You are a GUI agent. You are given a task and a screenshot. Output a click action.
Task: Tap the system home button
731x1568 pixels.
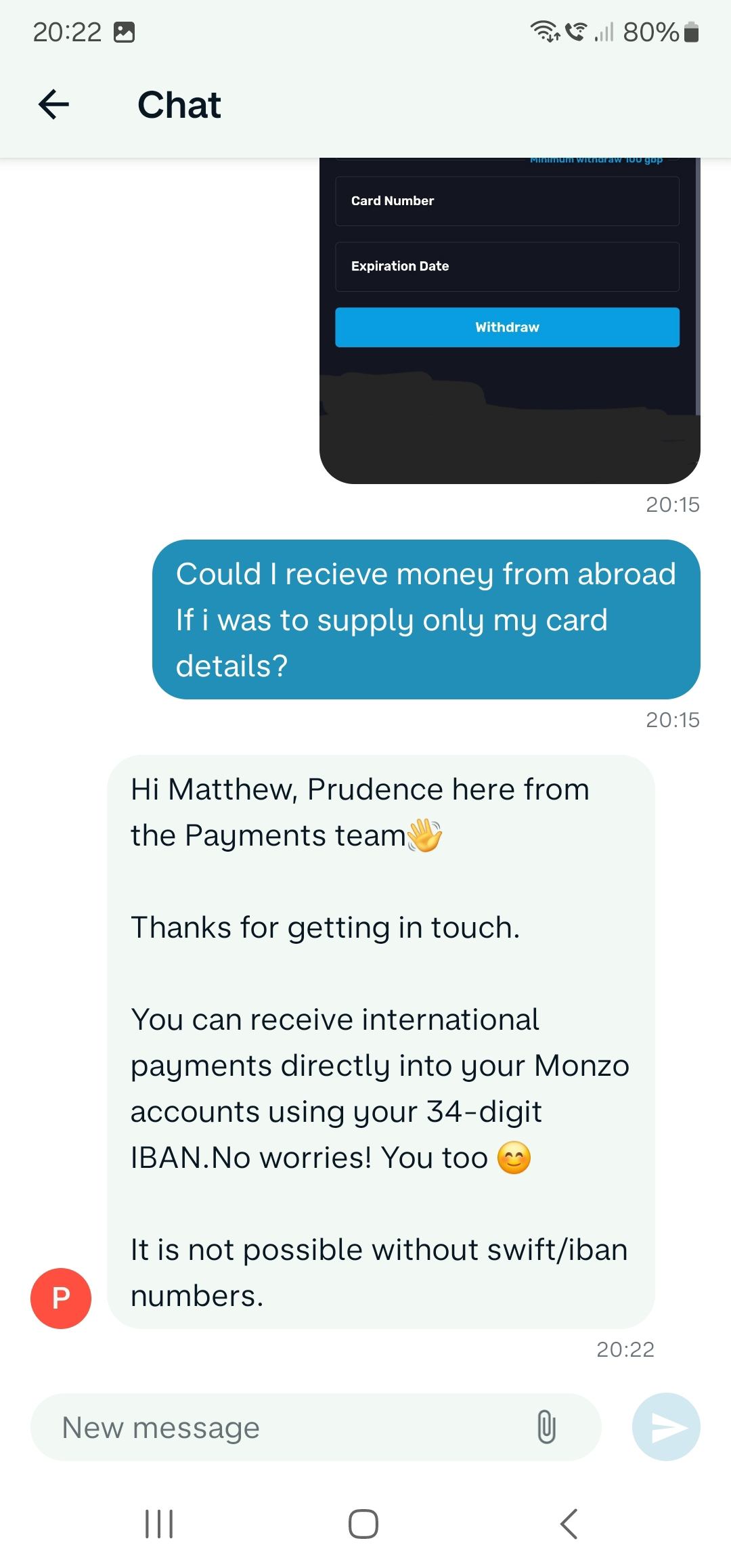[x=363, y=1524]
